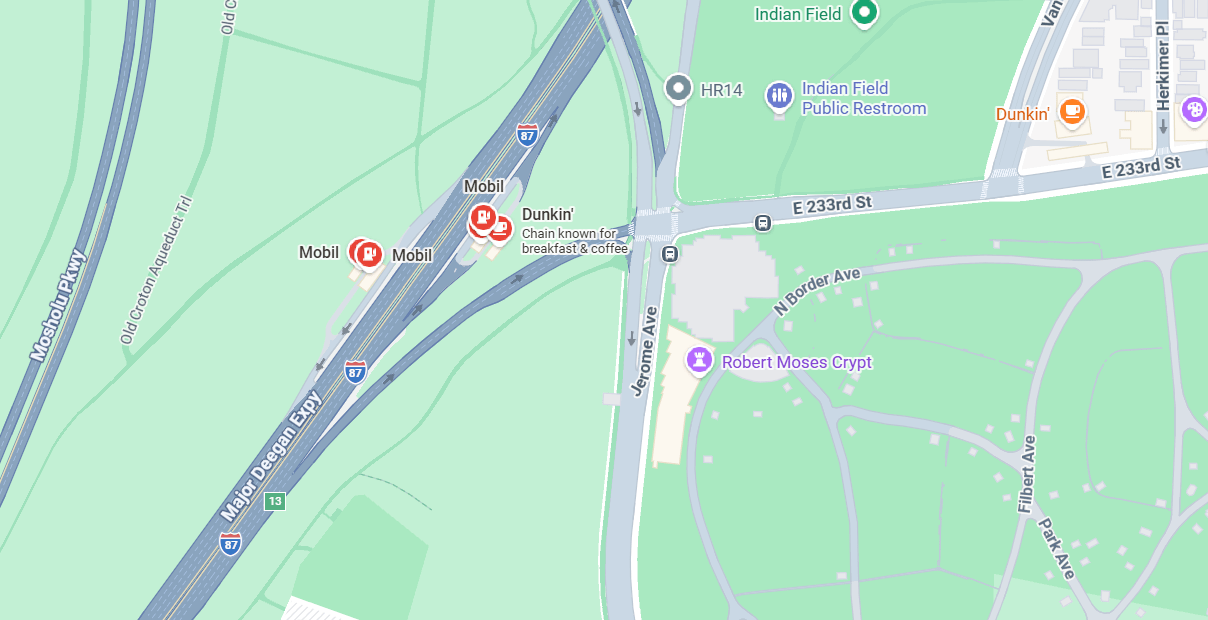Open Indian Field Public Restroom marker
The image size is (1208, 620).
pyautogui.click(x=779, y=96)
